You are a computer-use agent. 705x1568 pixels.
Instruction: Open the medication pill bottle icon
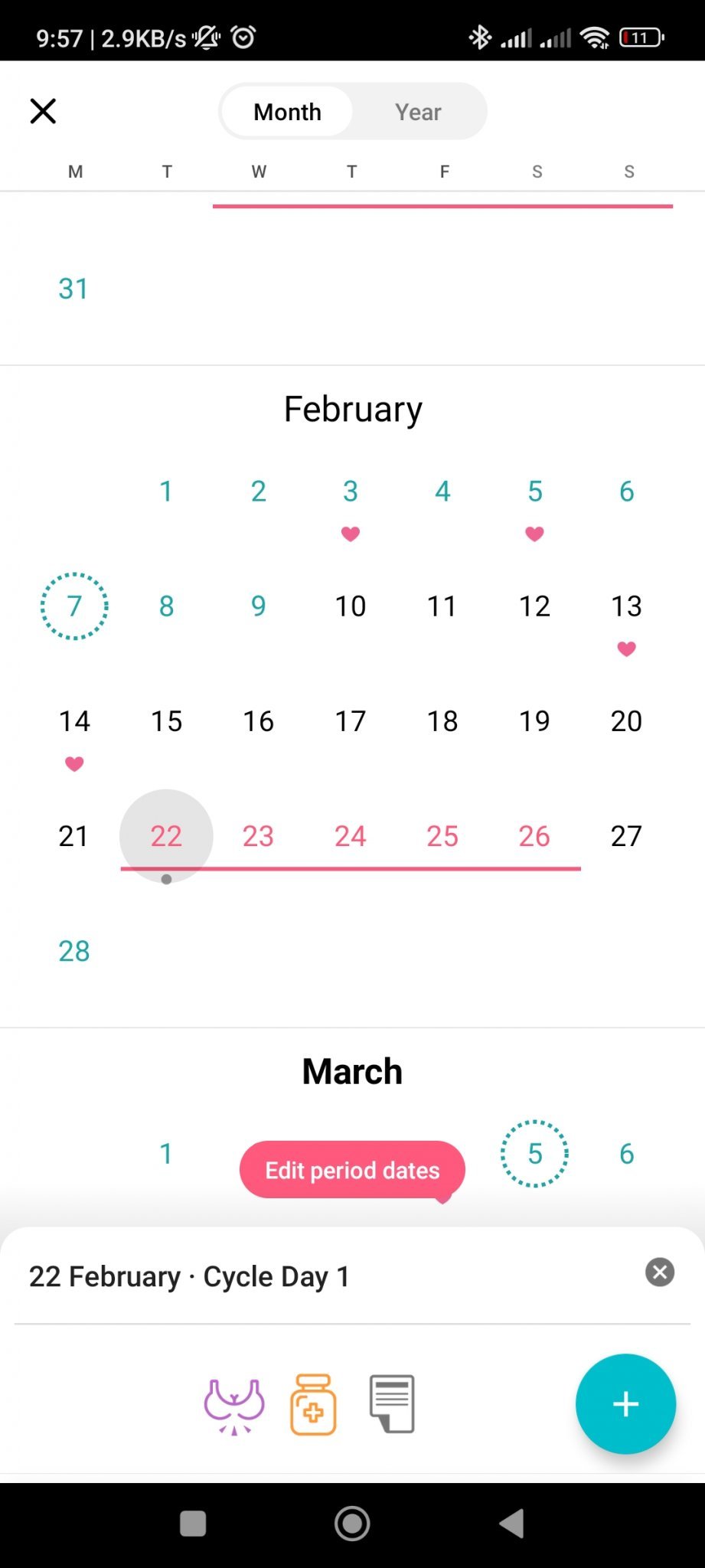(313, 1405)
